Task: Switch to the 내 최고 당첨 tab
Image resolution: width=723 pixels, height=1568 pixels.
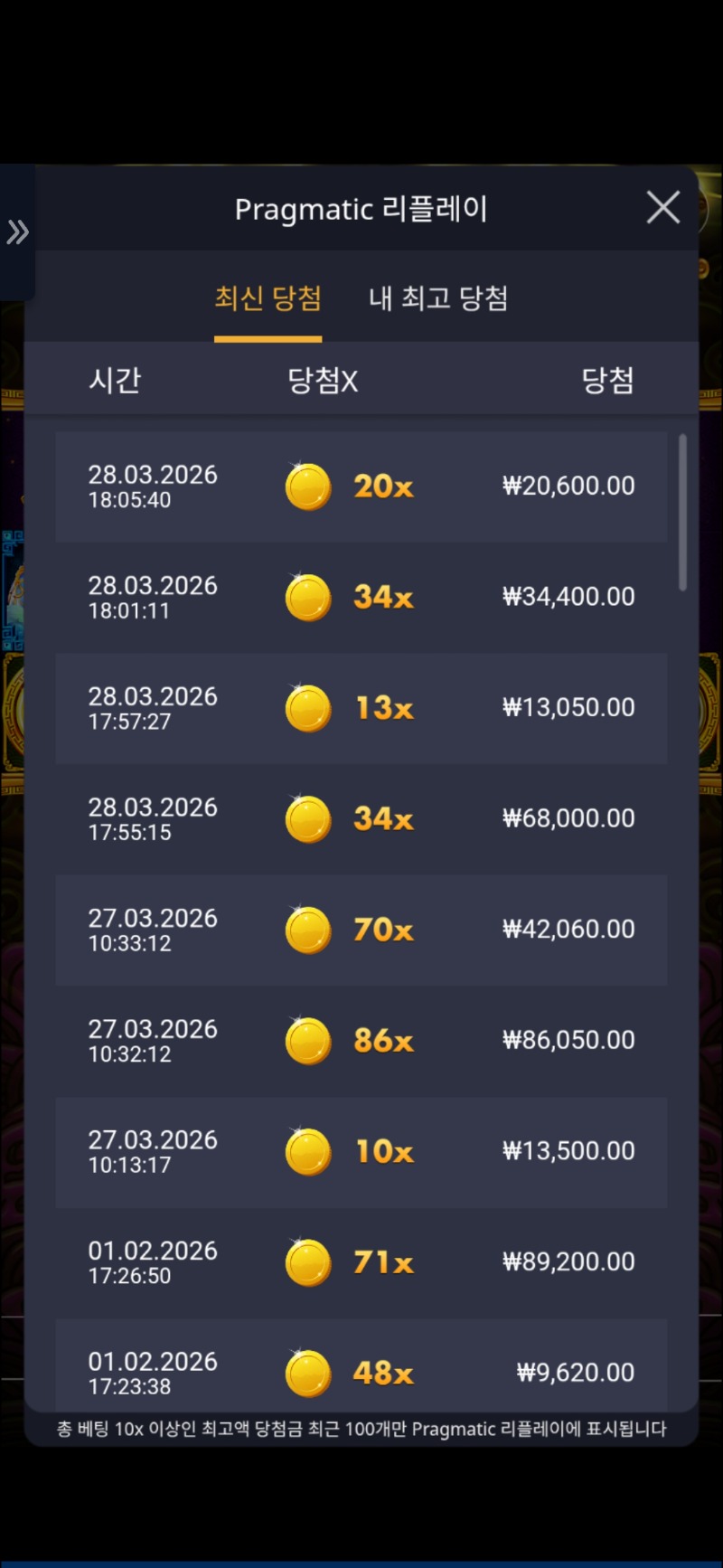Action: [438, 298]
